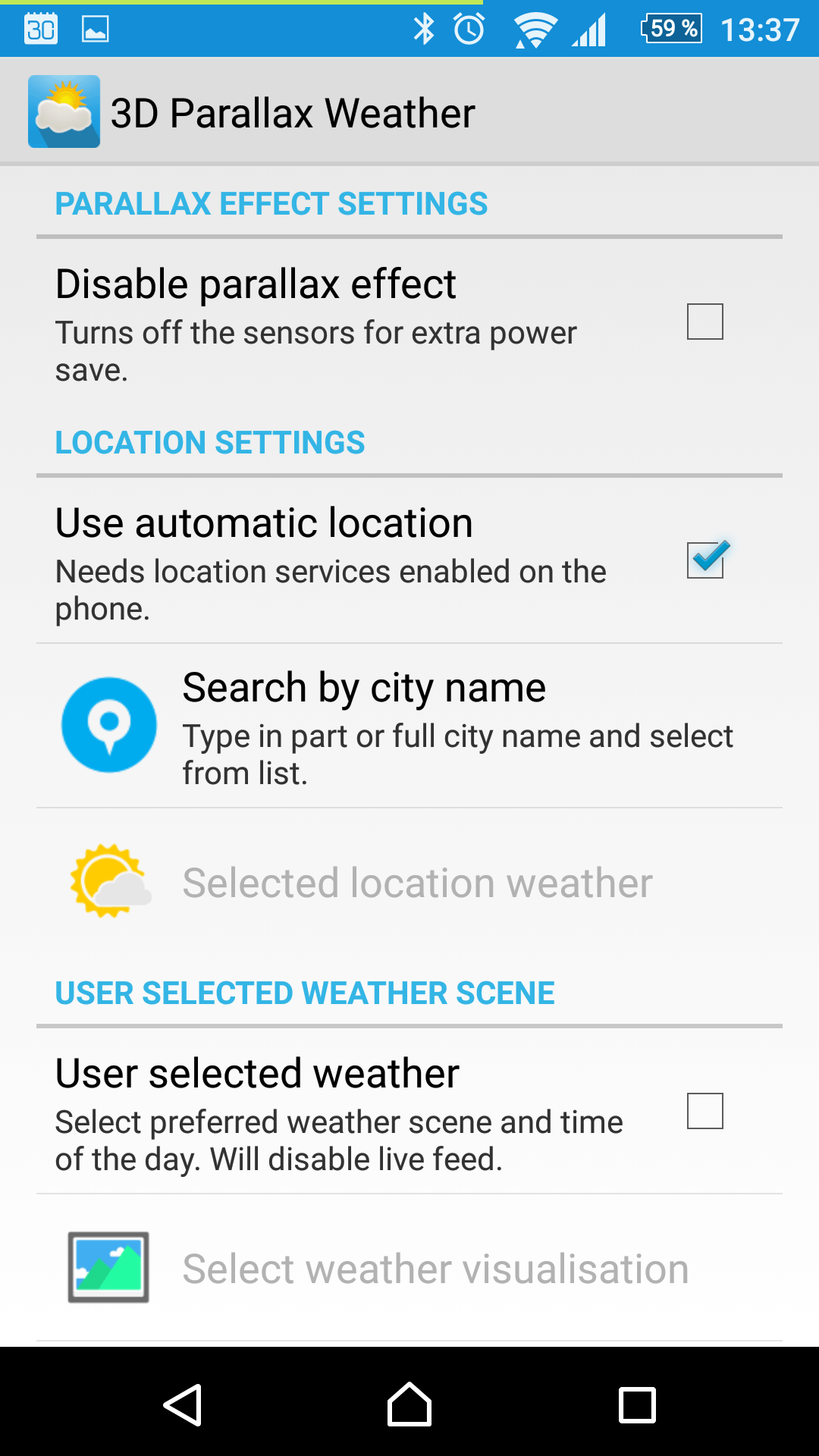Enable User selected weather checkbox

click(704, 1111)
